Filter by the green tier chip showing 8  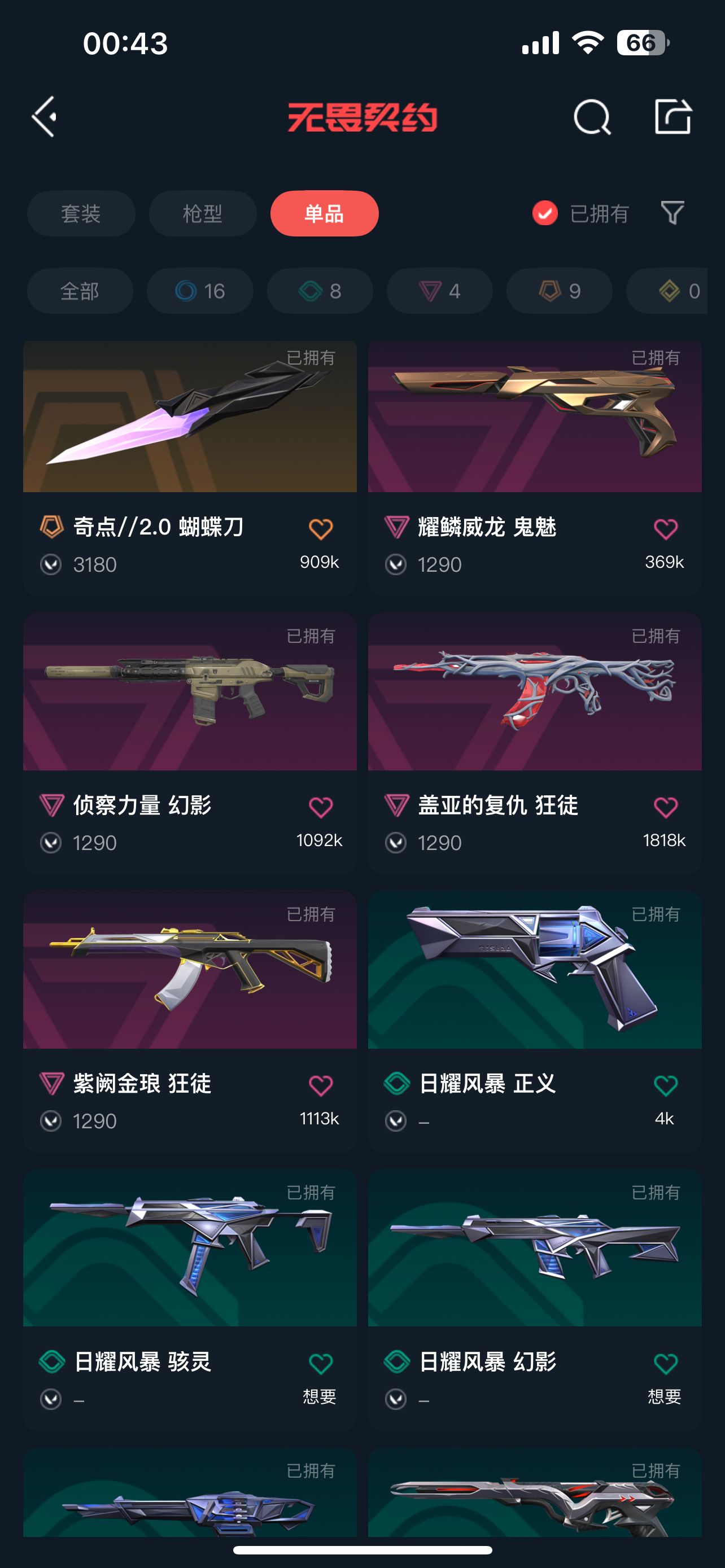[320, 291]
